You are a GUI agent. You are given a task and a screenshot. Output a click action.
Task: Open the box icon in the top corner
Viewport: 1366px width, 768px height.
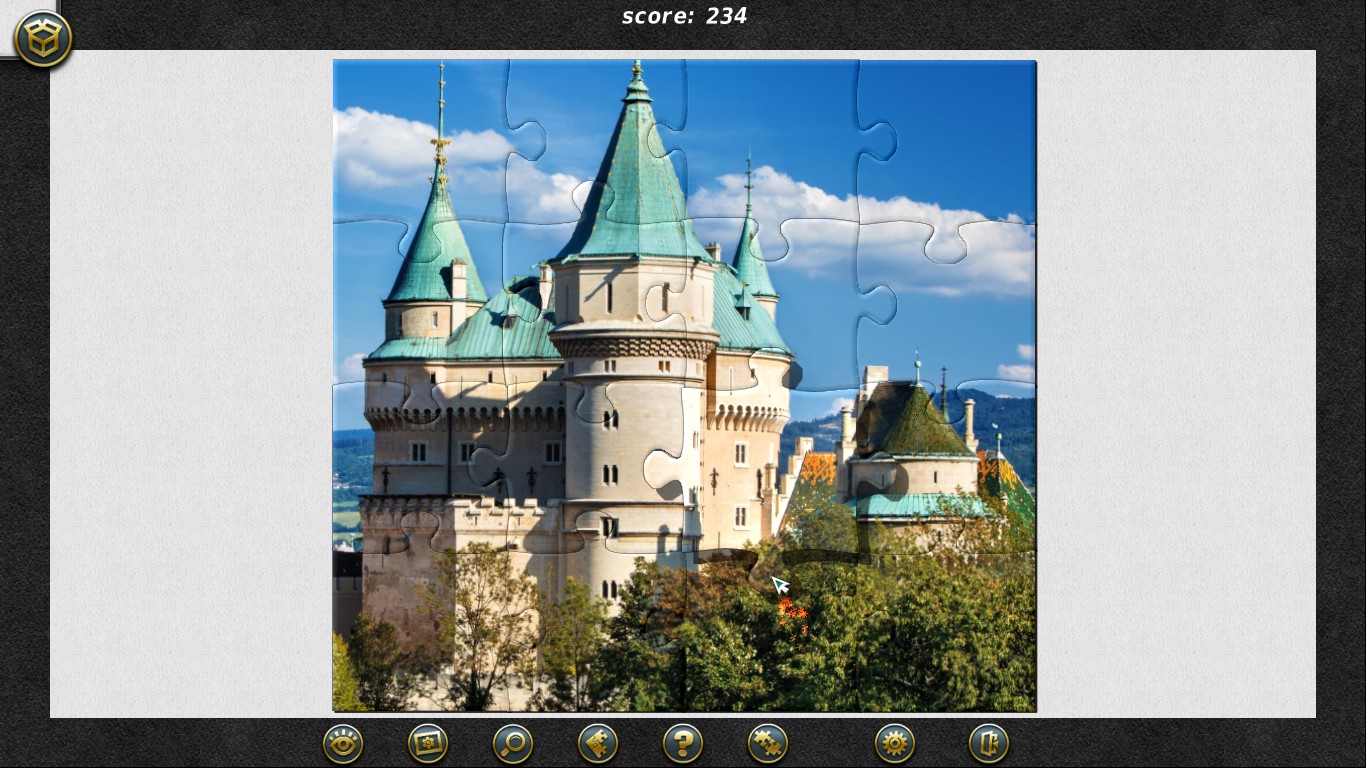(43, 39)
